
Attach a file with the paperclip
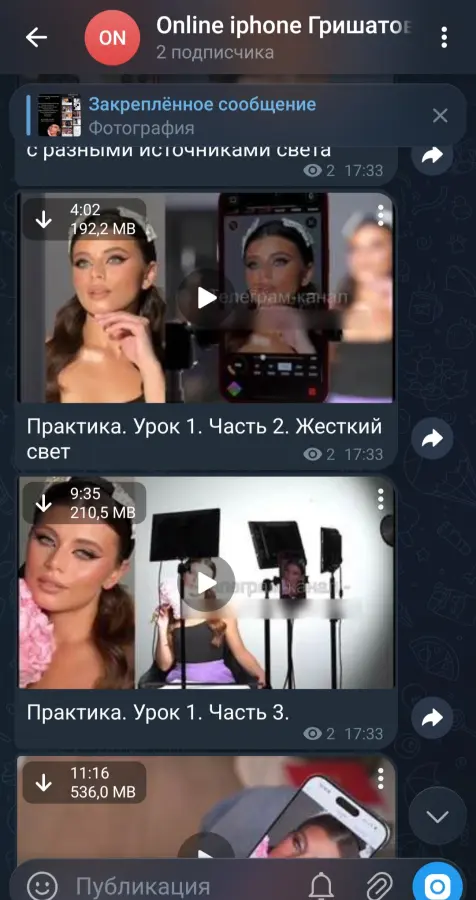tap(379, 886)
